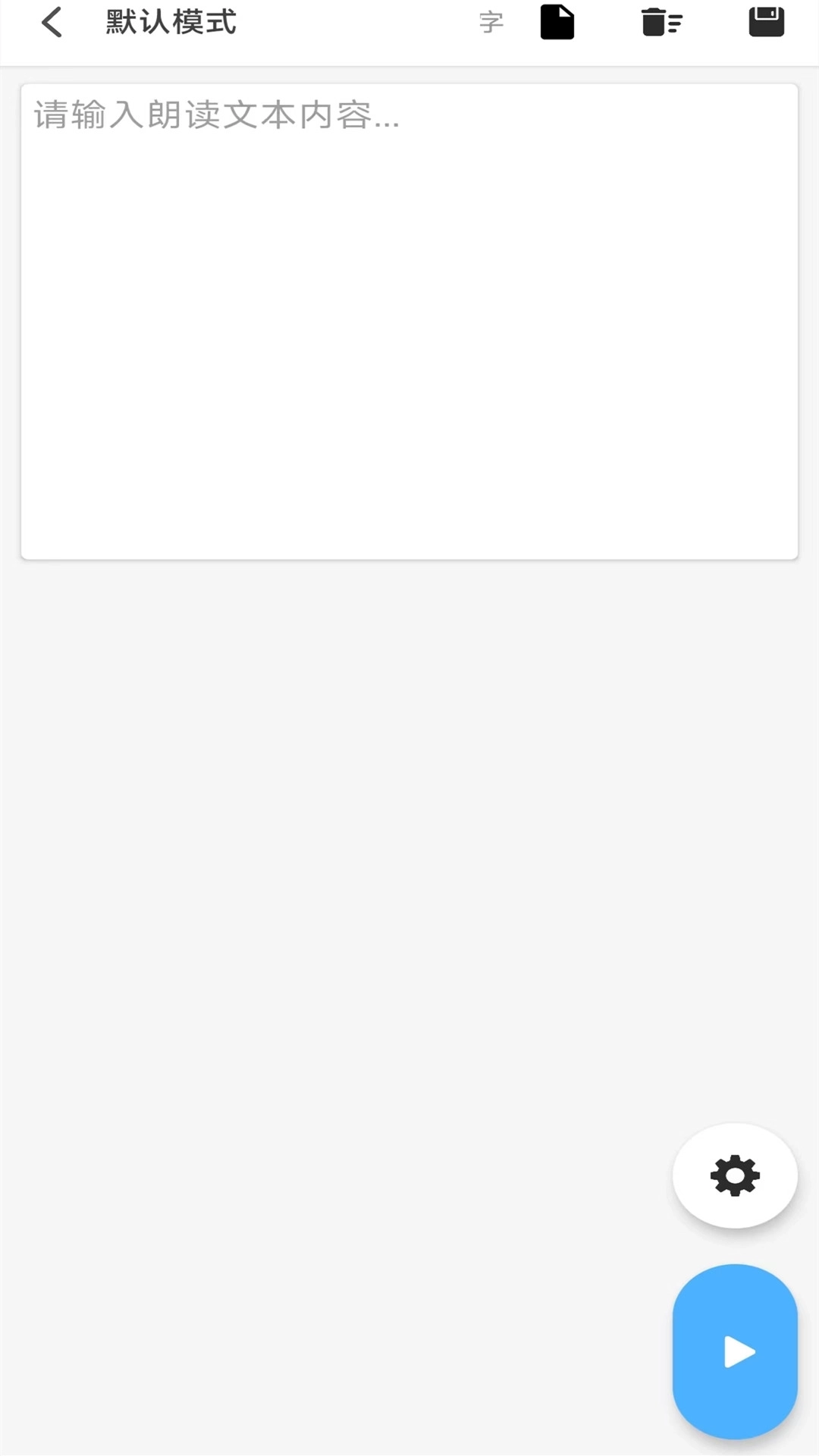Tap the 请输入朗读文本内容 input area
Screen dimensions: 819x1456
[409, 318]
